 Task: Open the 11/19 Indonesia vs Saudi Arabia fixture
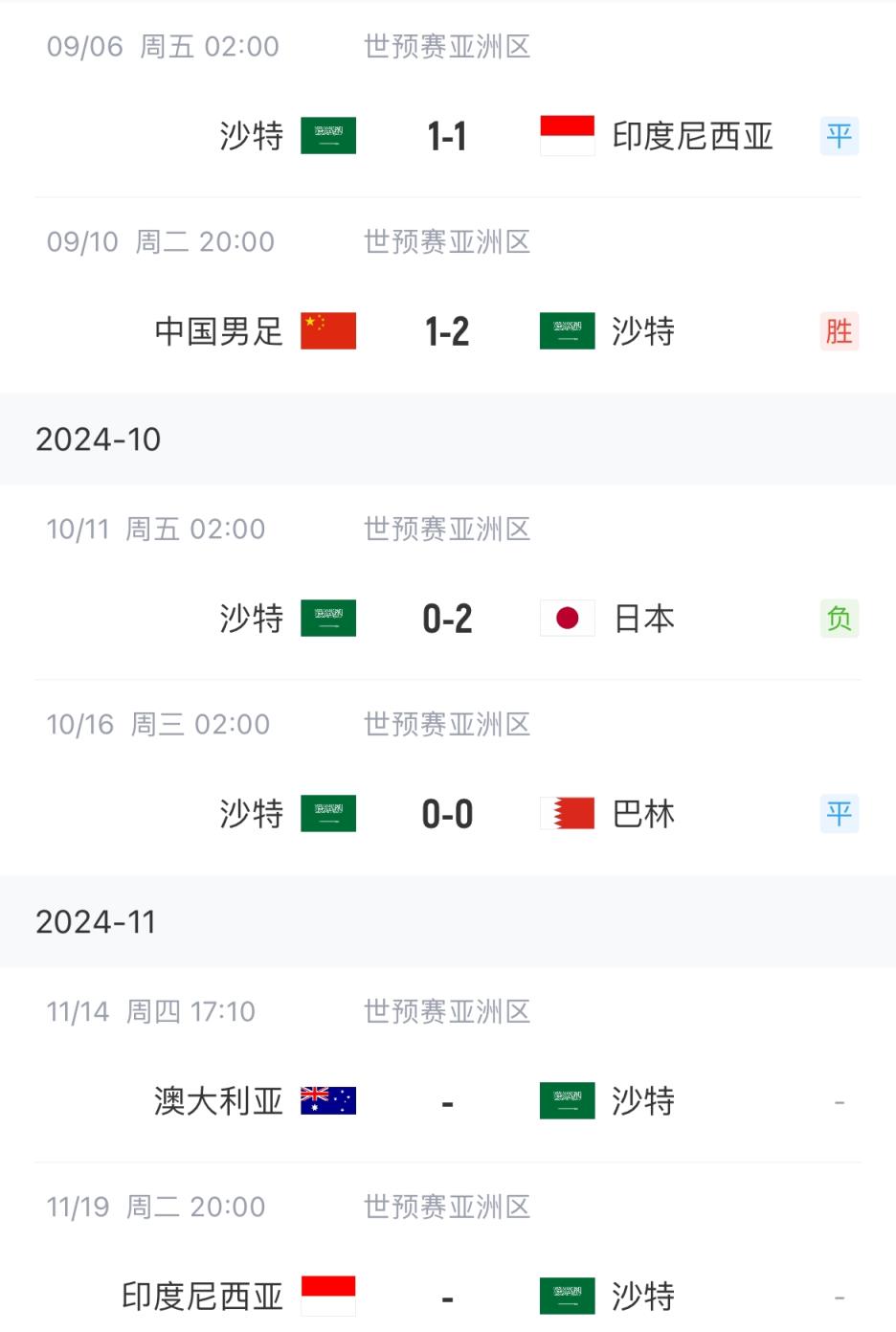coord(447,1297)
